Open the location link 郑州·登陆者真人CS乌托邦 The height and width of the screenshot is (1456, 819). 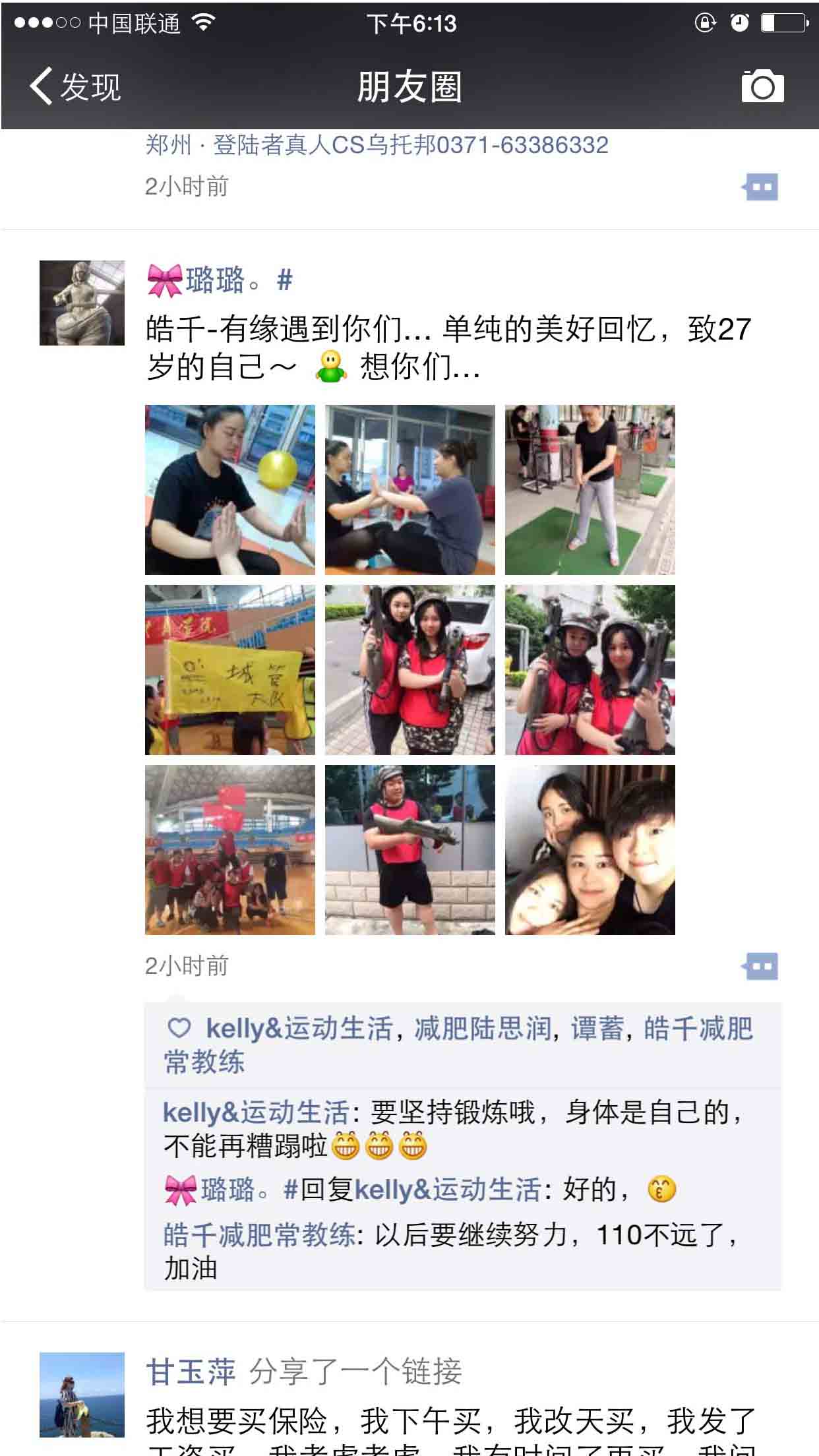pos(377,145)
